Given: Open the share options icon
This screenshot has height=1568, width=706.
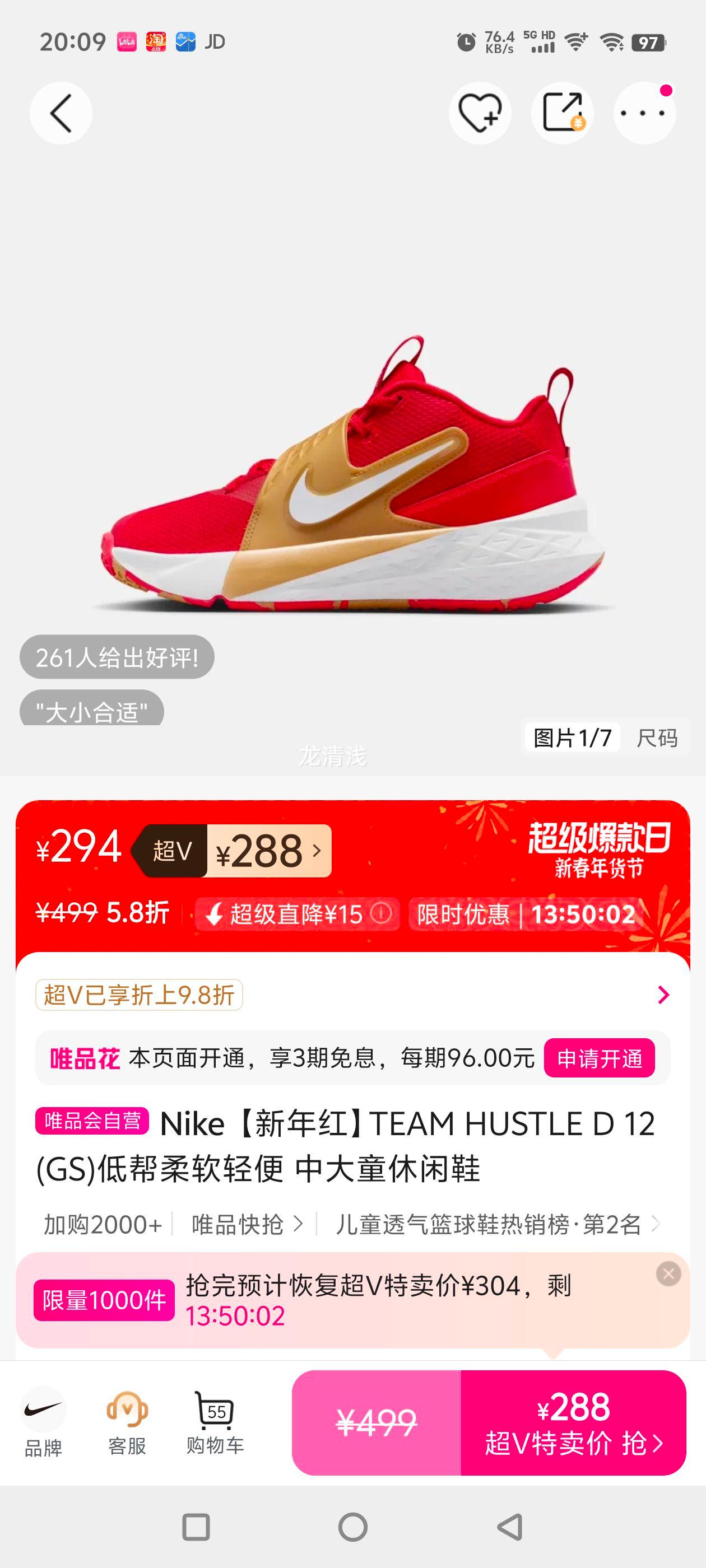Looking at the screenshot, I should pos(562,113).
